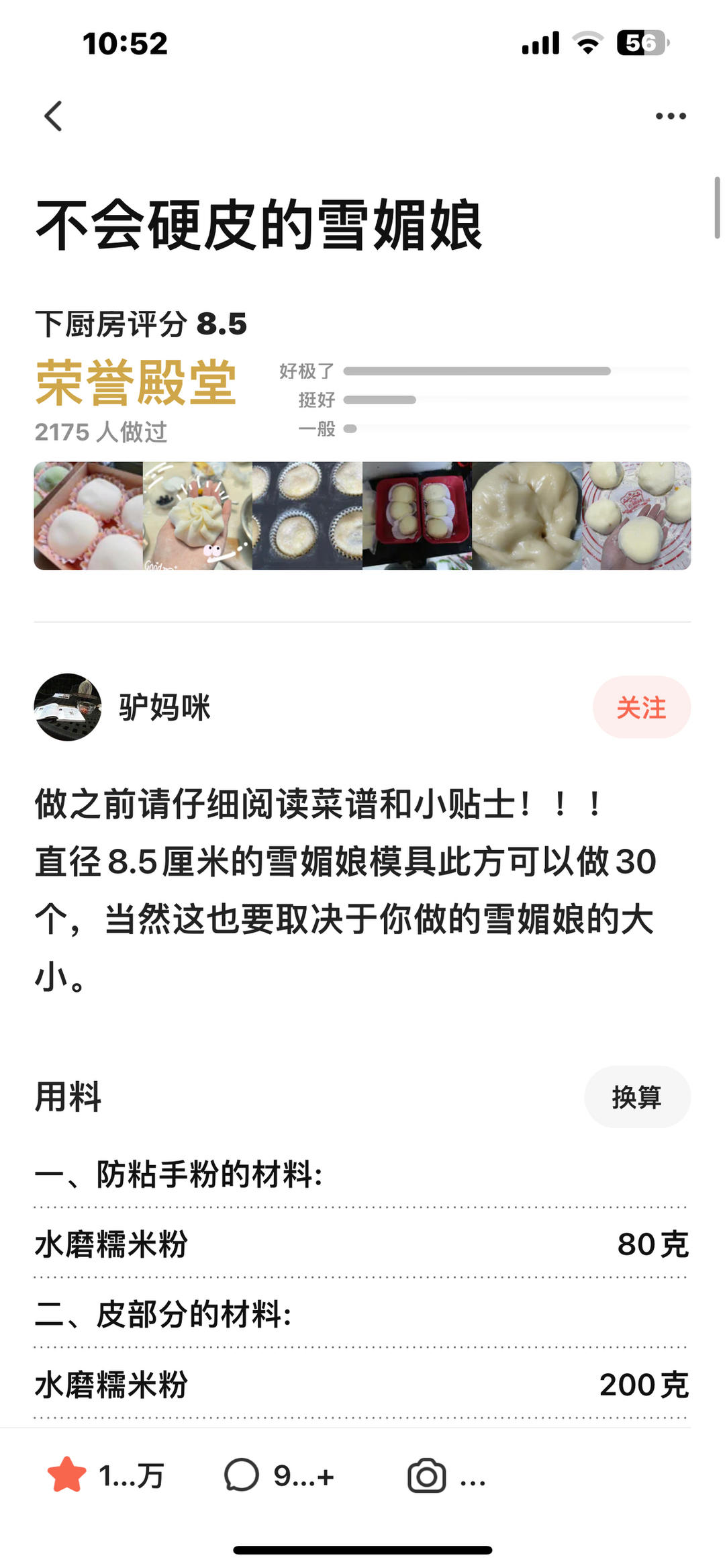This screenshot has height=1568, width=725.
Task: Tap the star to favorite this recipe
Action: pos(67,1475)
